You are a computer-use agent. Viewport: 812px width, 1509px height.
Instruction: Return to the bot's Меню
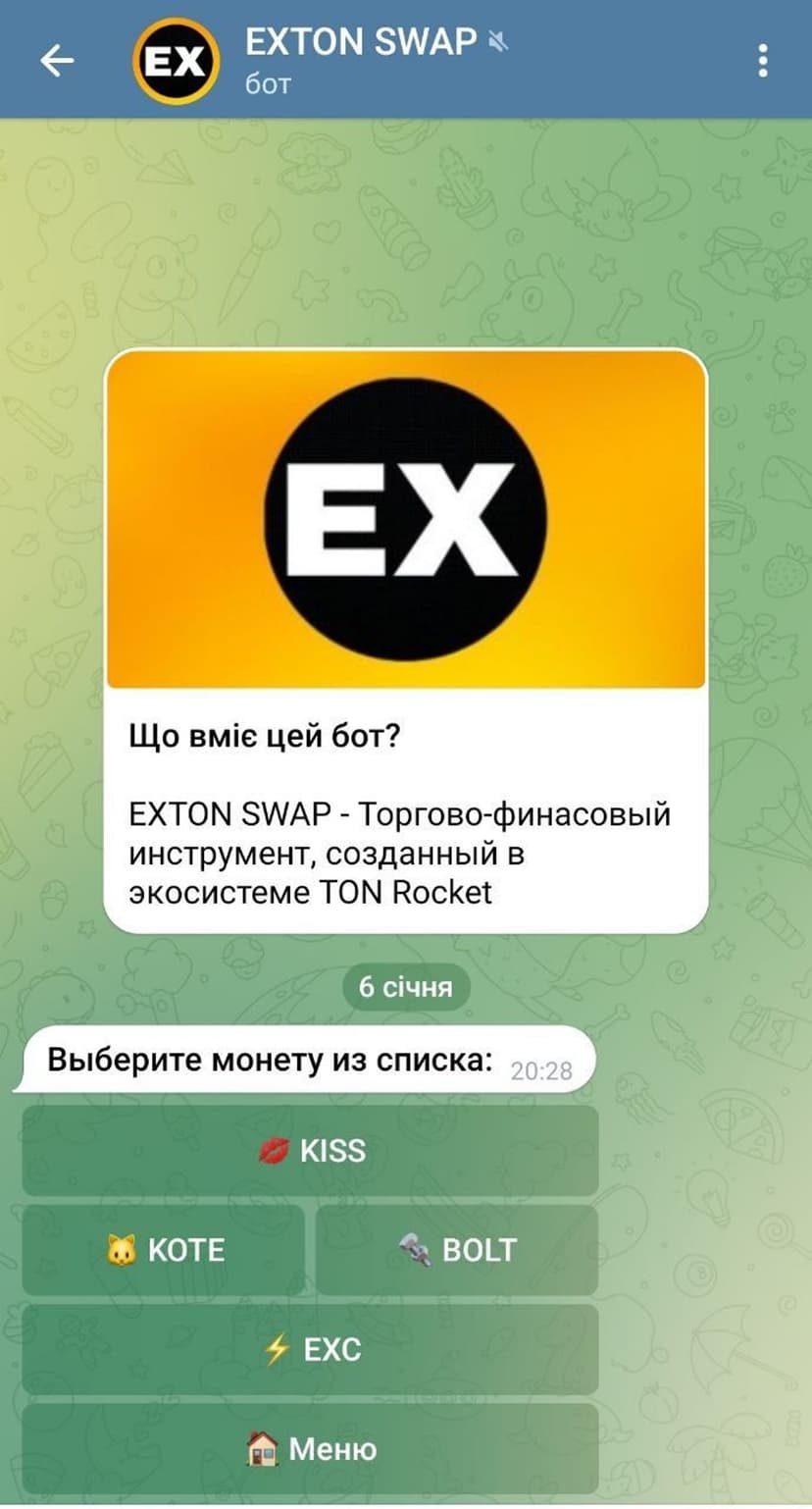tap(310, 1448)
